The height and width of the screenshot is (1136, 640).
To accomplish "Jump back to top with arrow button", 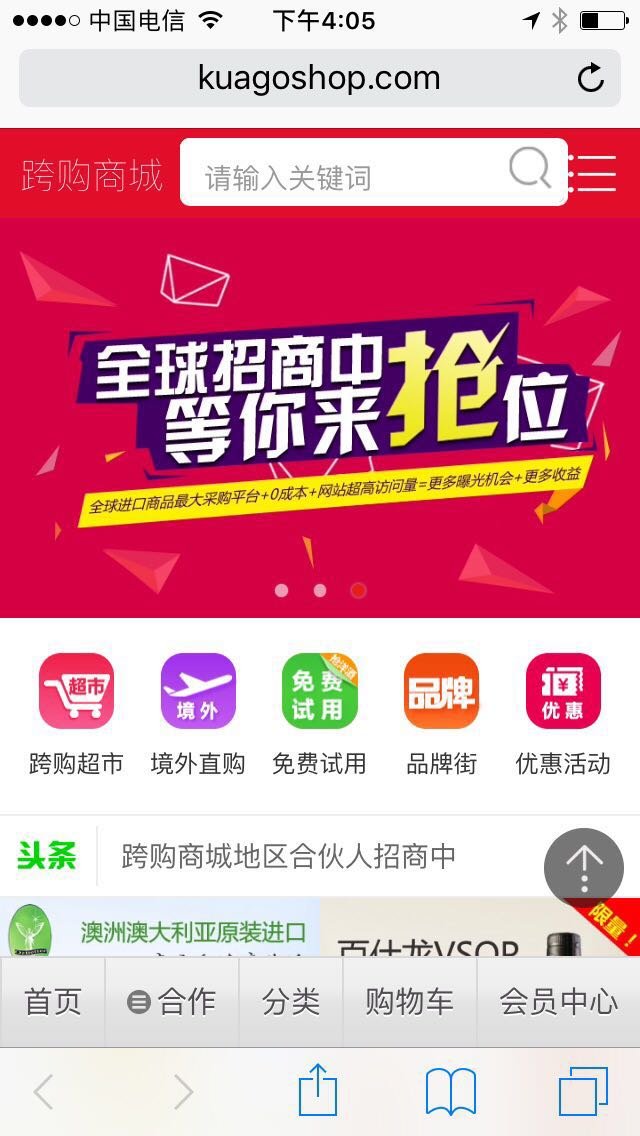I will click(583, 867).
